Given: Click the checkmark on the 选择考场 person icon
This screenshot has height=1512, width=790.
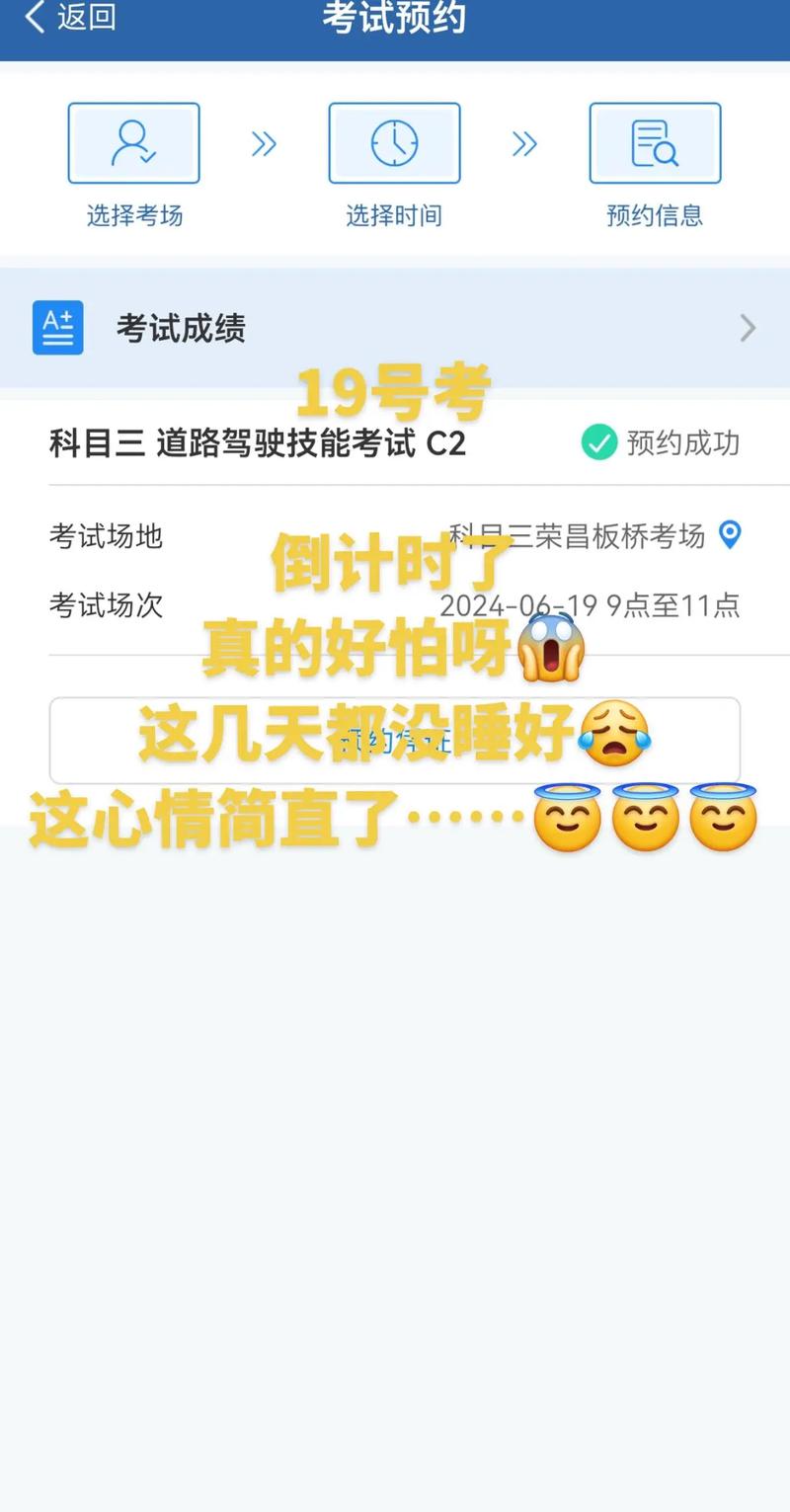Looking at the screenshot, I should 146,155.
